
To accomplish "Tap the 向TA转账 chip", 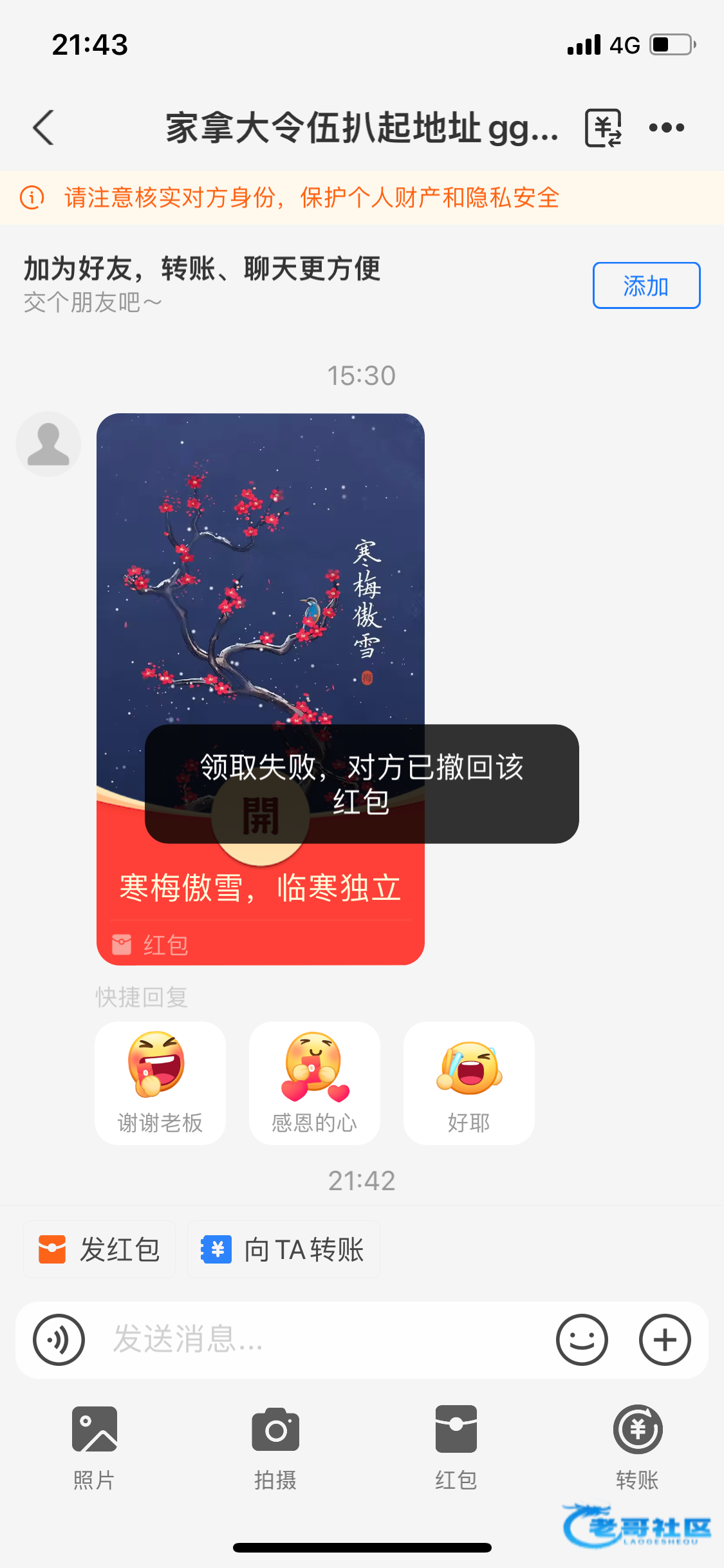I will pyautogui.click(x=283, y=1249).
